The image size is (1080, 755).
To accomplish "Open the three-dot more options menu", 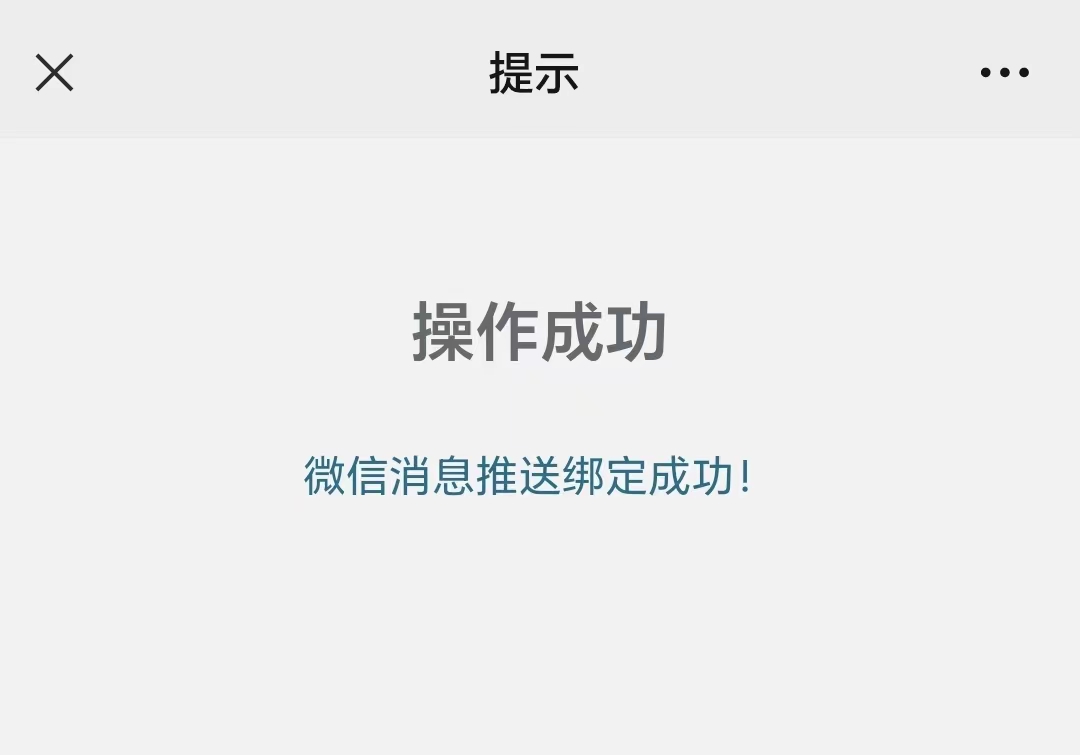I will tap(1004, 73).
